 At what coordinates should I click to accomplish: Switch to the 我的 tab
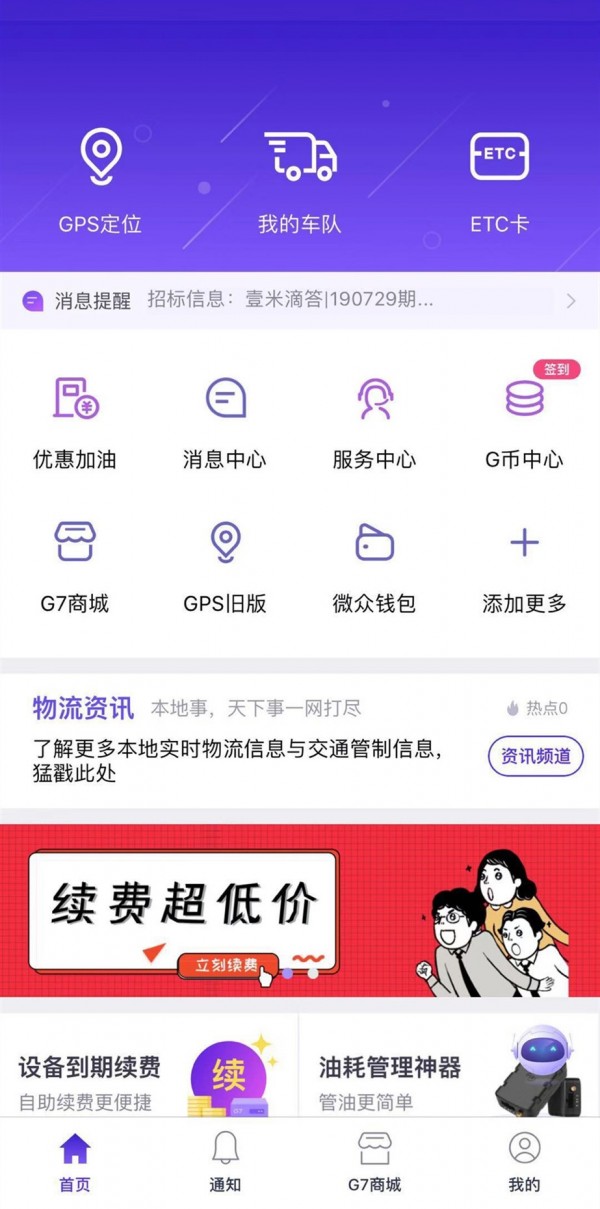click(524, 1164)
